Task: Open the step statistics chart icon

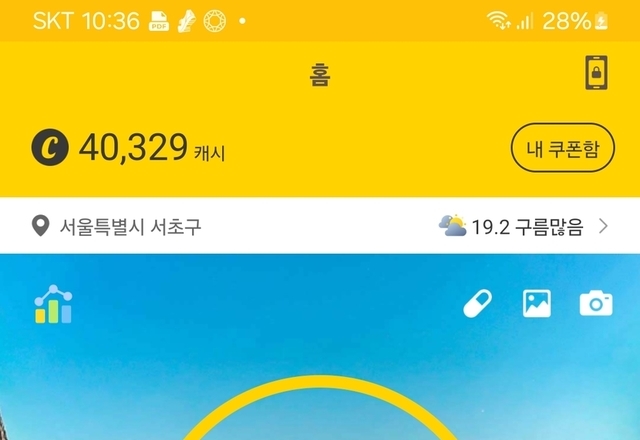Action: [53, 305]
